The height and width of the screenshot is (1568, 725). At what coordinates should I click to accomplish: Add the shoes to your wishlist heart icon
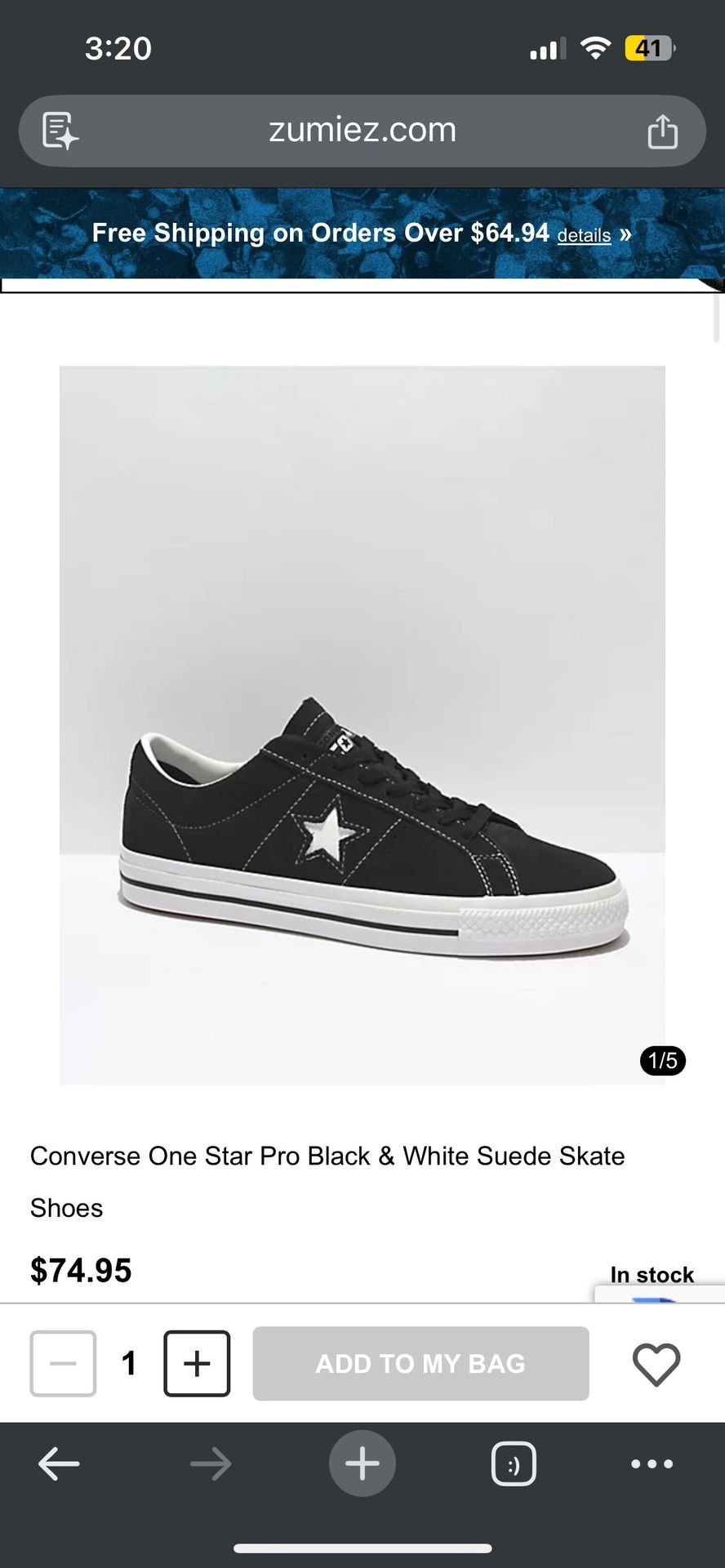click(656, 1362)
